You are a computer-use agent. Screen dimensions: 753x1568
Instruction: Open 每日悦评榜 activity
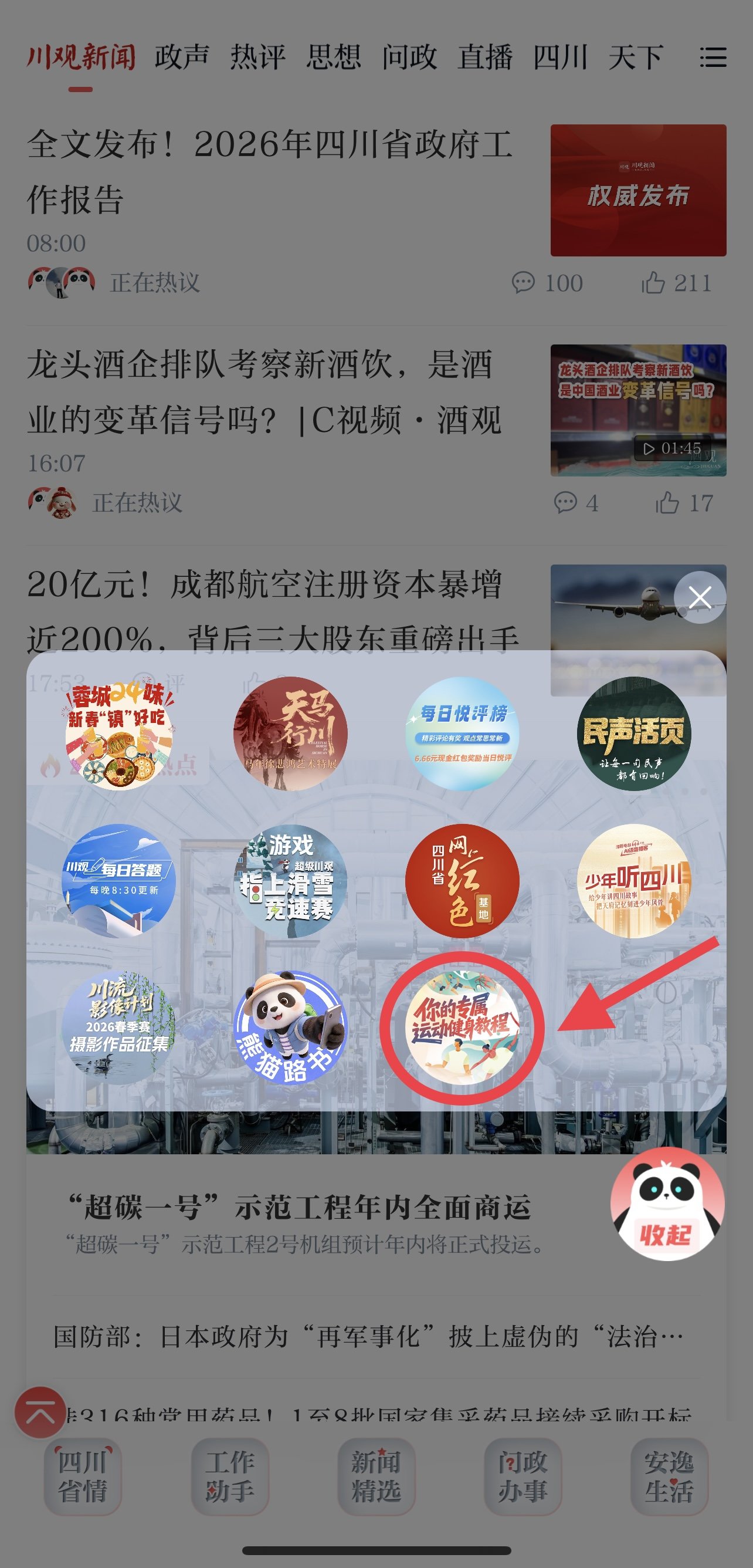(462, 734)
